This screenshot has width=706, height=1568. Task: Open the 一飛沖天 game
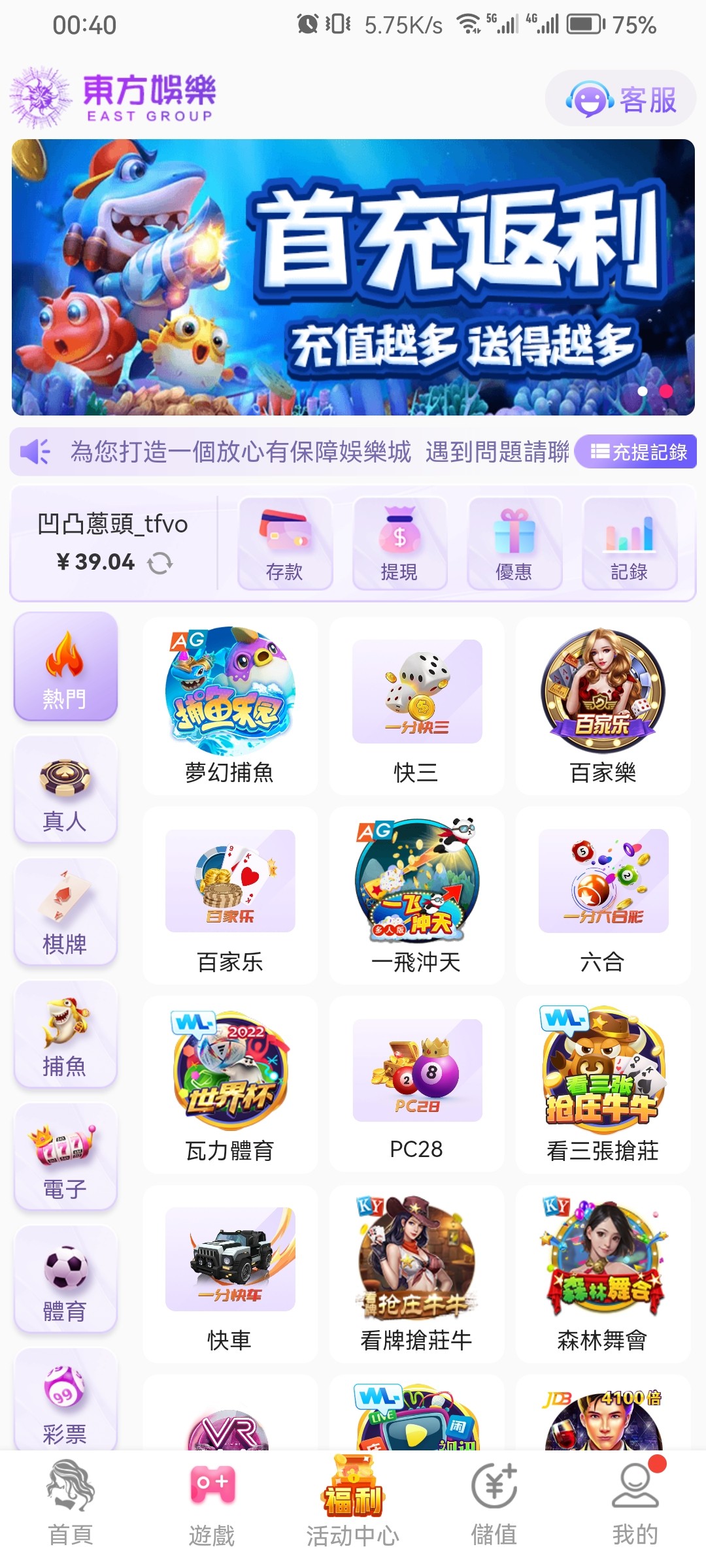[416, 895]
